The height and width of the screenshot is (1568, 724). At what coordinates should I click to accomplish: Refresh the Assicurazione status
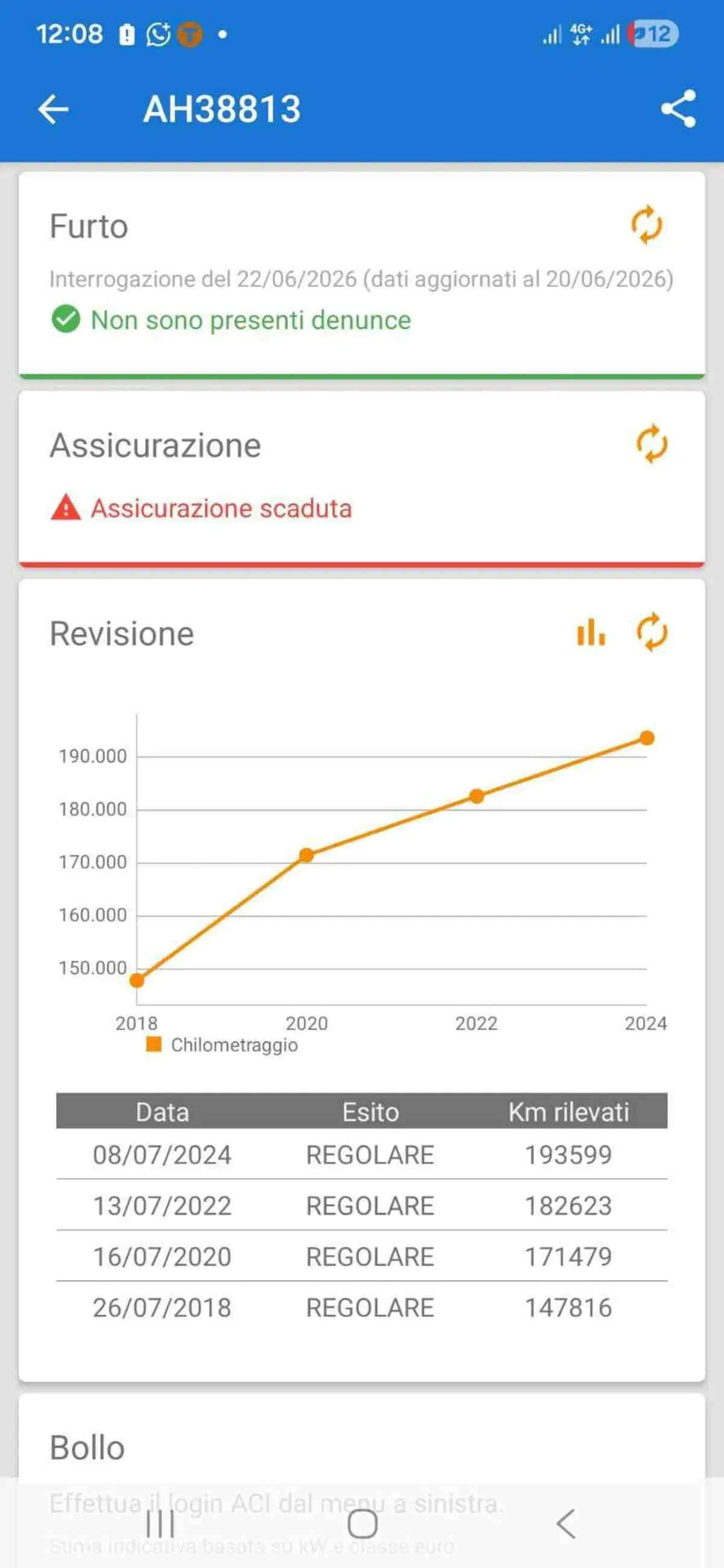(x=651, y=444)
